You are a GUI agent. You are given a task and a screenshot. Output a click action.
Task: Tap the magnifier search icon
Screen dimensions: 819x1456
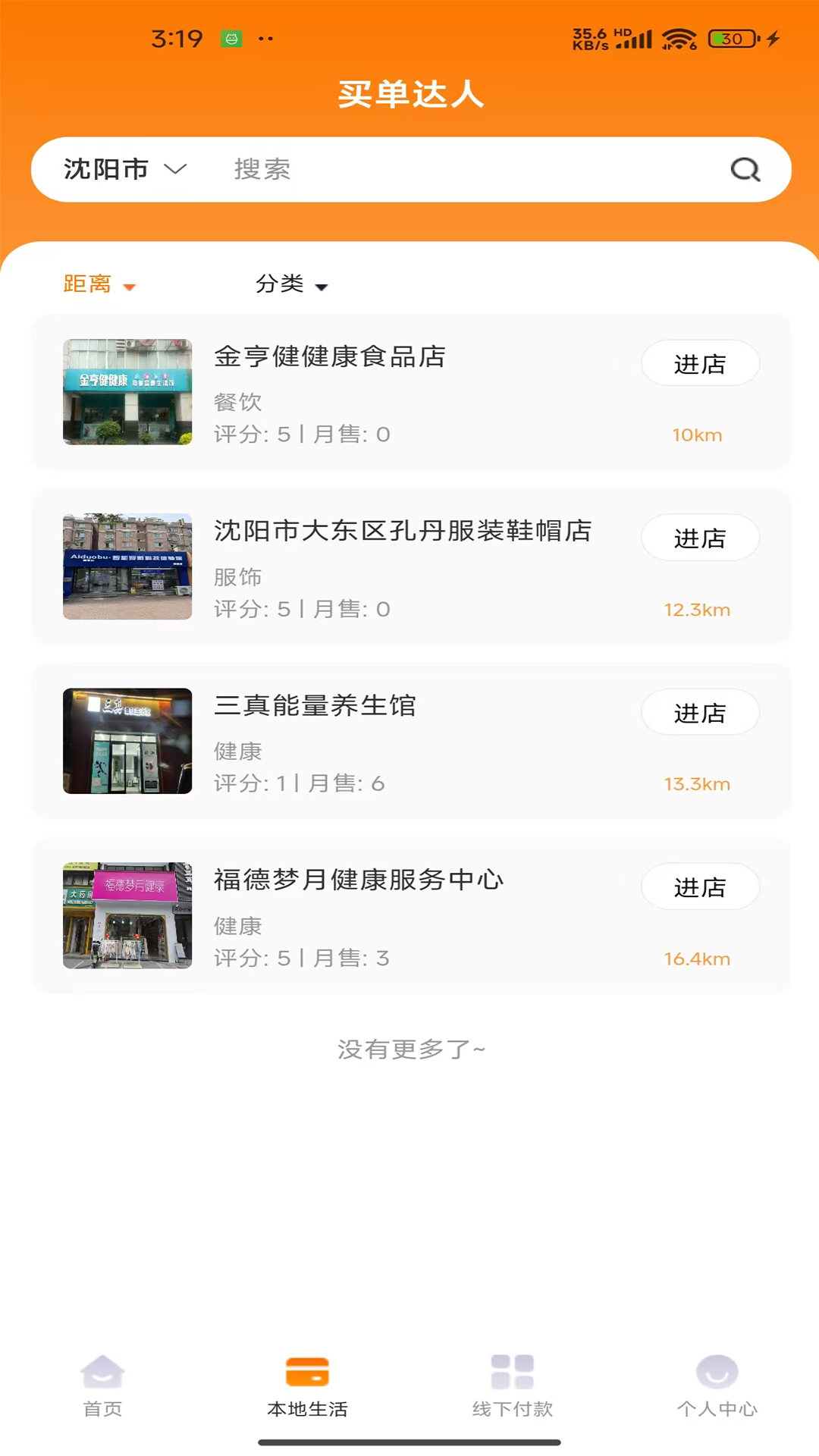[x=746, y=169]
